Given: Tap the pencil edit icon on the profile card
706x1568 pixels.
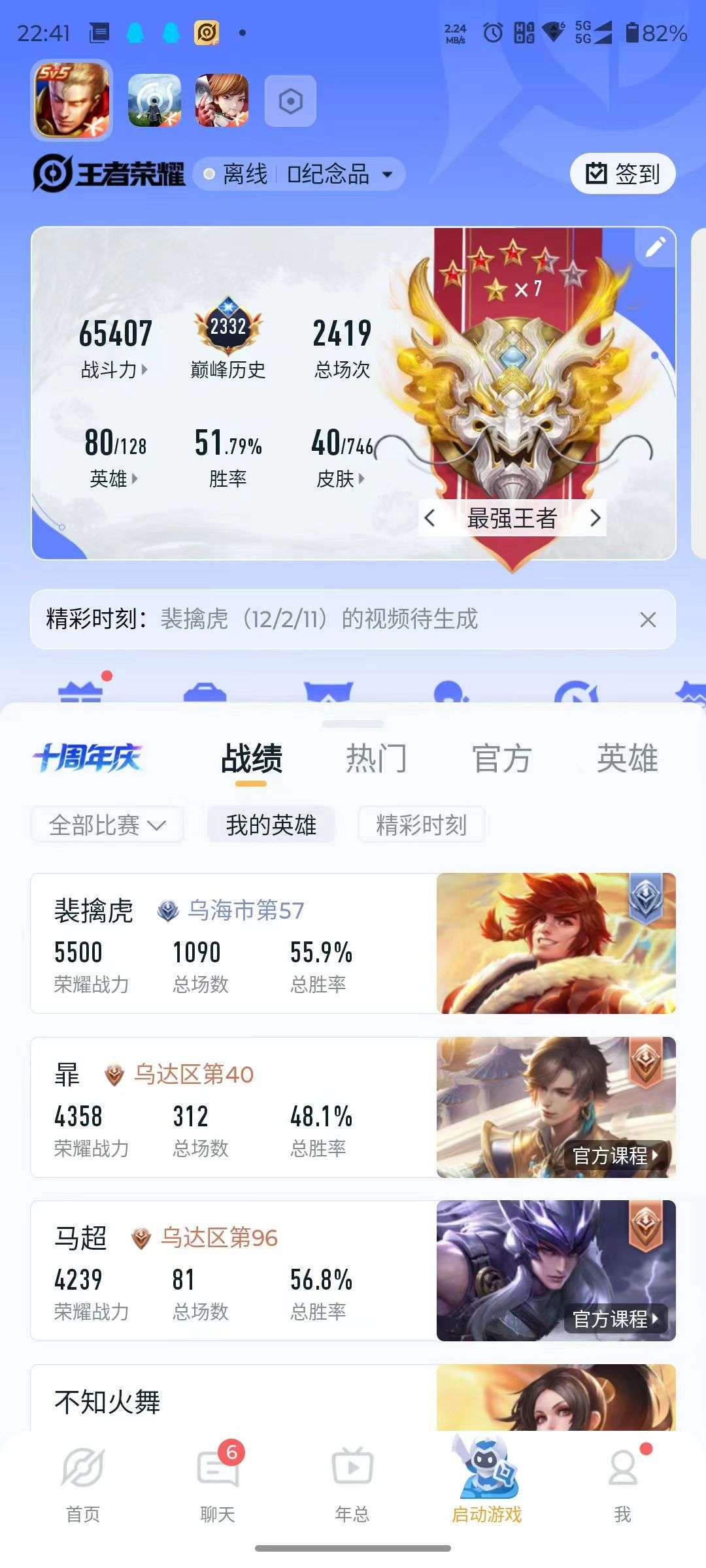Looking at the screenshot, I should pos(653,248).
